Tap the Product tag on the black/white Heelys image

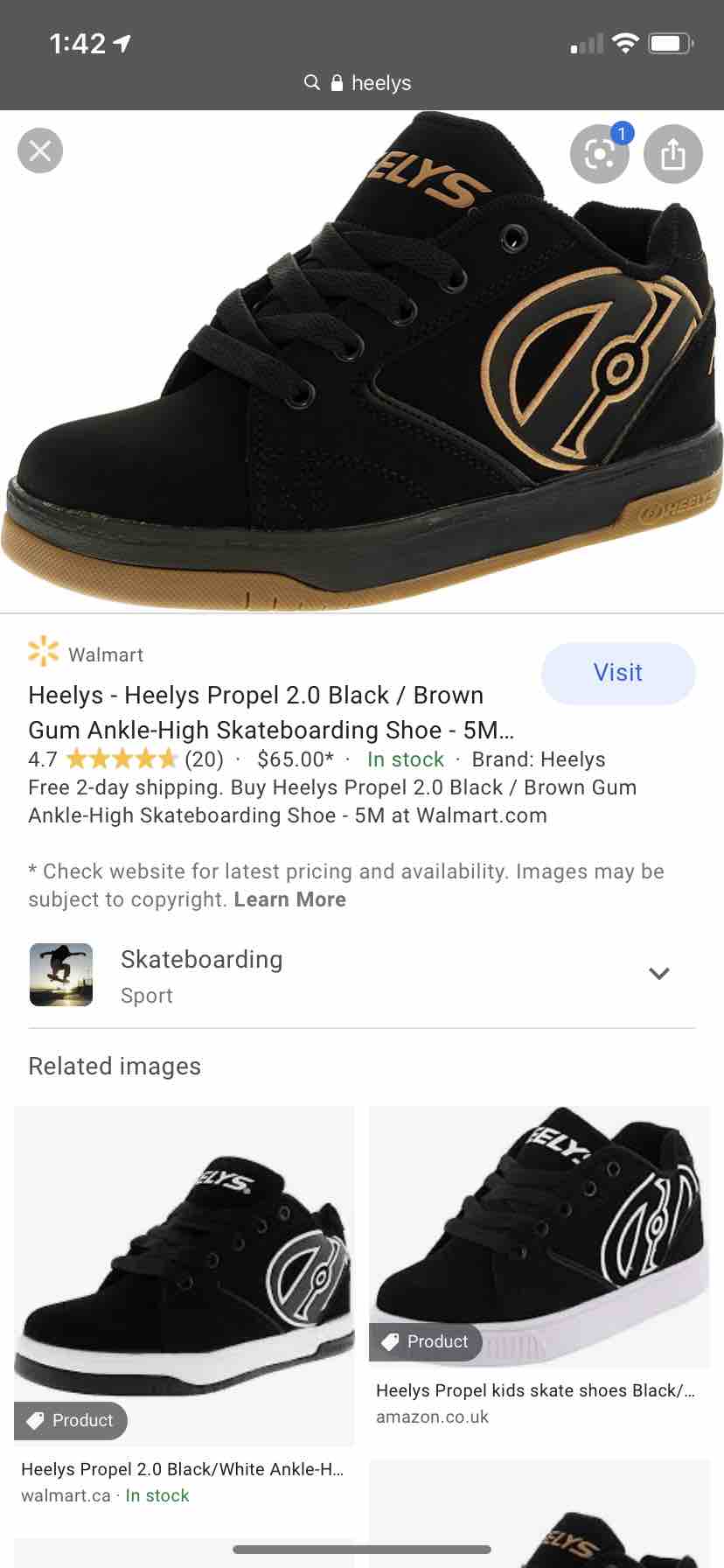pyautogui.click(x=71, y=1421)
